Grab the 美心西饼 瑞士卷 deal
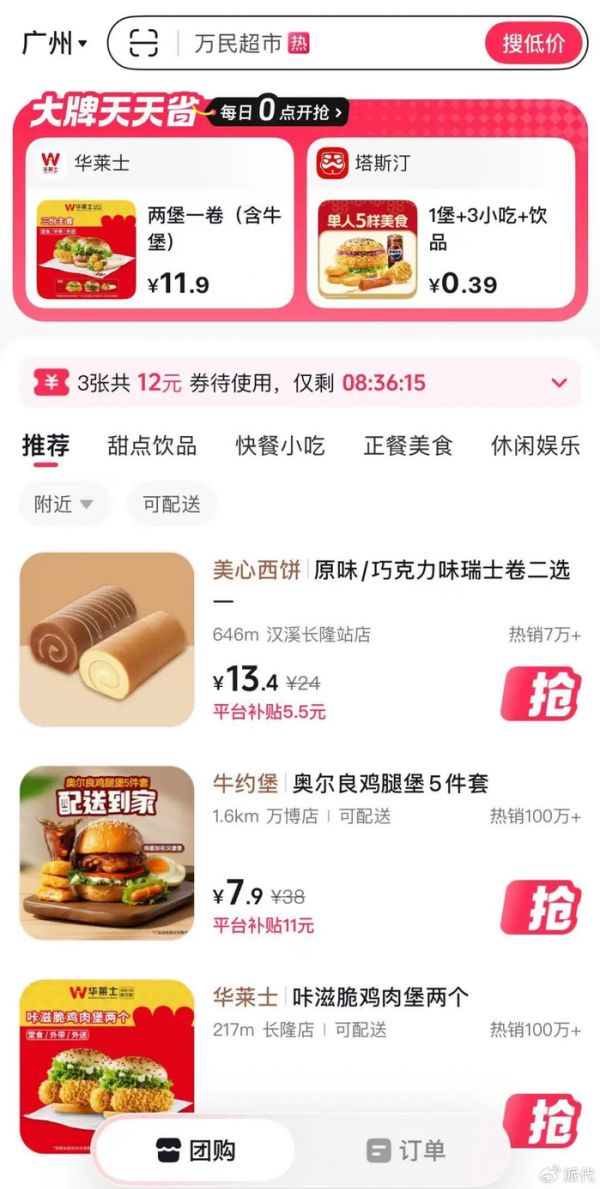 tap(540, 693)
